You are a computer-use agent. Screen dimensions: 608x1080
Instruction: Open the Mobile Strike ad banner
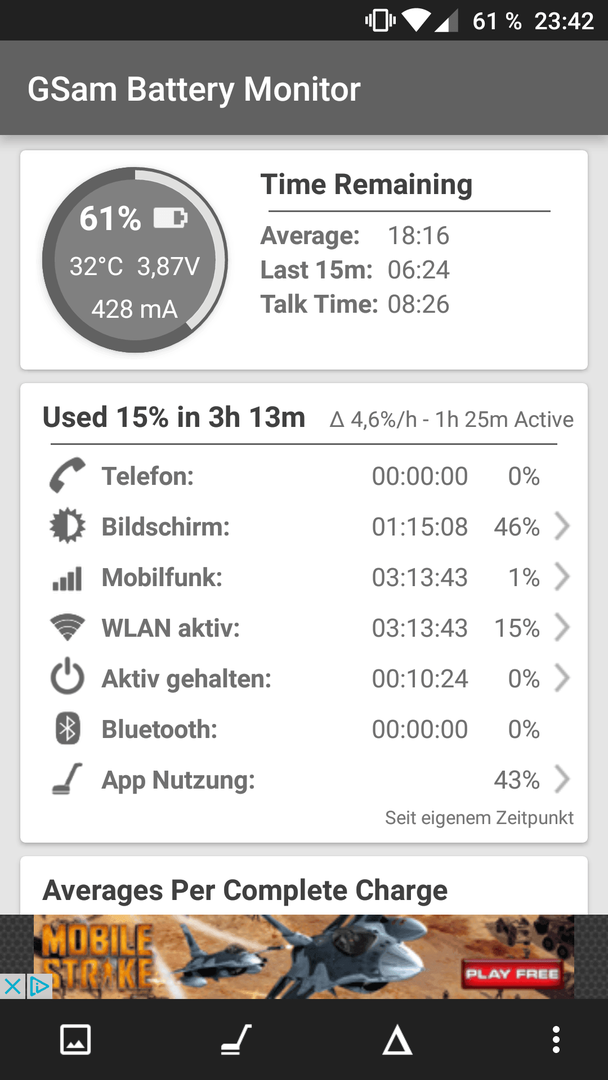click(x=304, y=957)
